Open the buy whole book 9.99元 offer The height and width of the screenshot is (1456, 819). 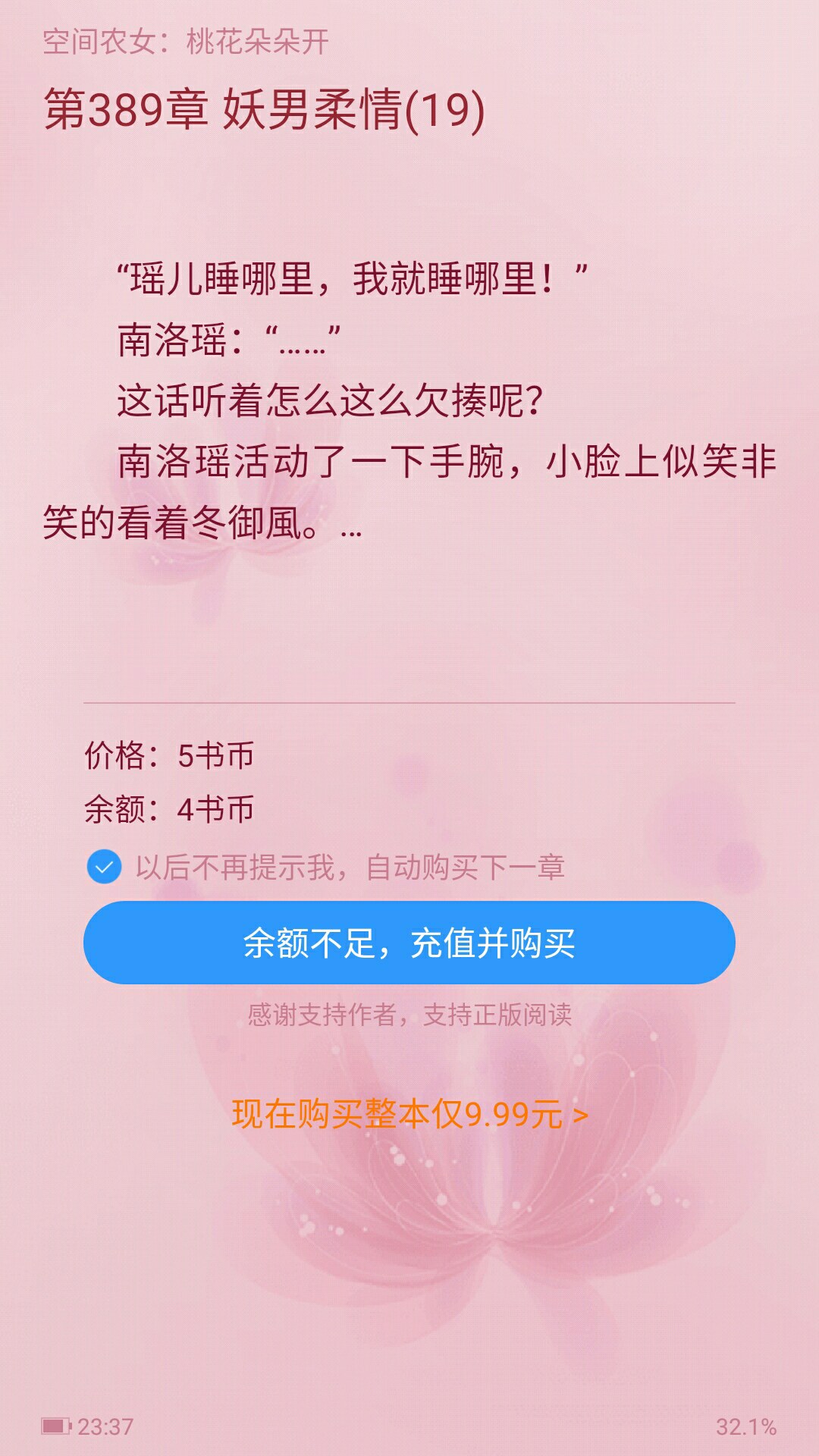[409, 1114]
